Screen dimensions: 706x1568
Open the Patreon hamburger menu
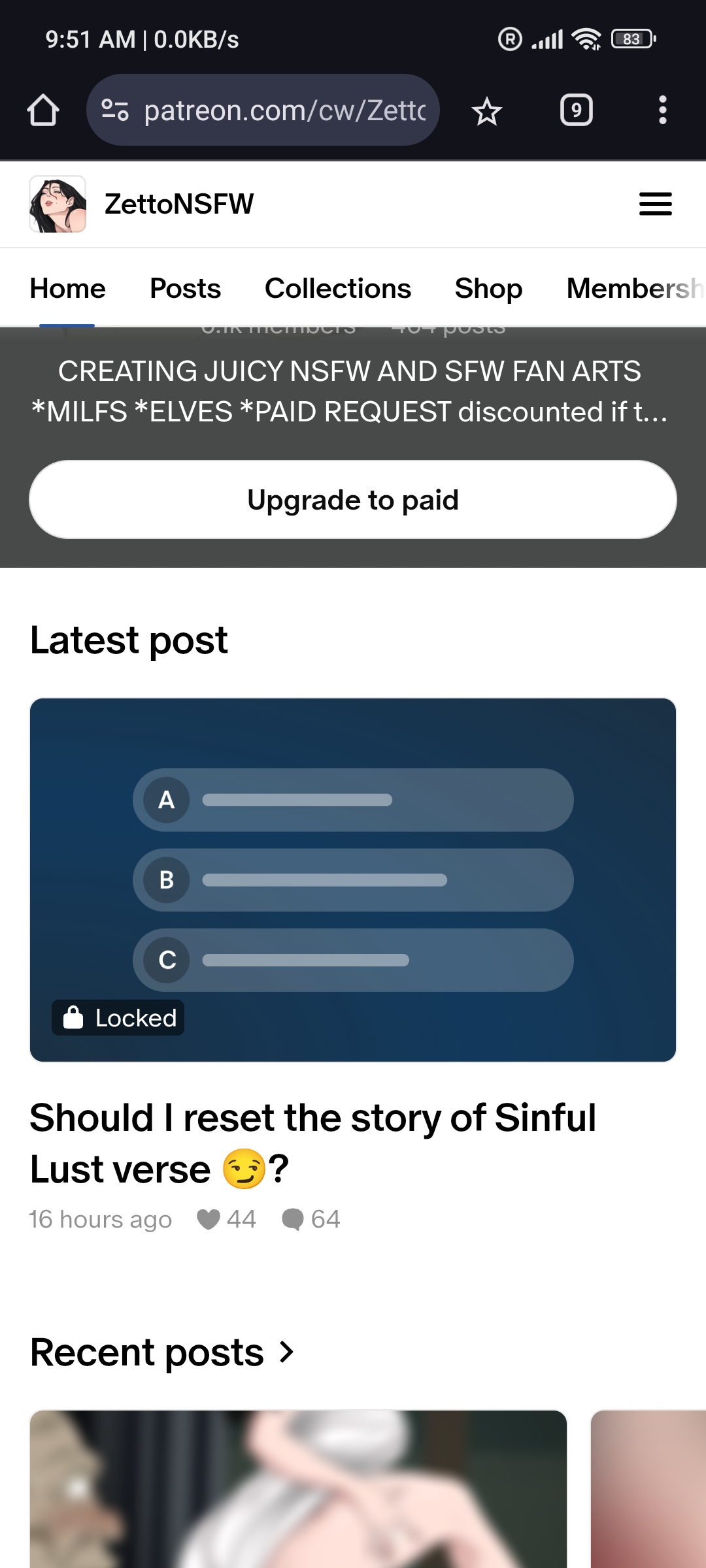[656, 204]
